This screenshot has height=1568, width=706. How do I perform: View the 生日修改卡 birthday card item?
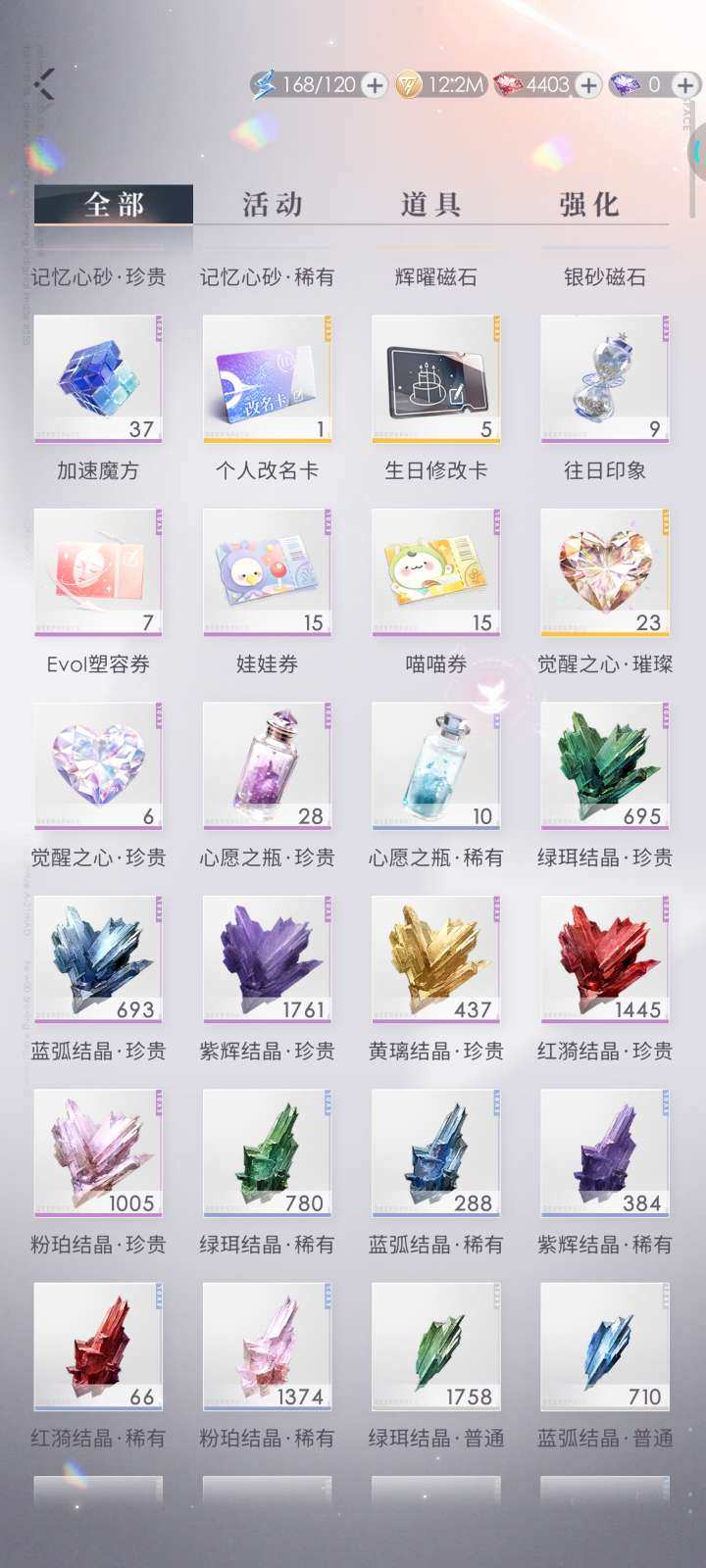click(435, 380)
